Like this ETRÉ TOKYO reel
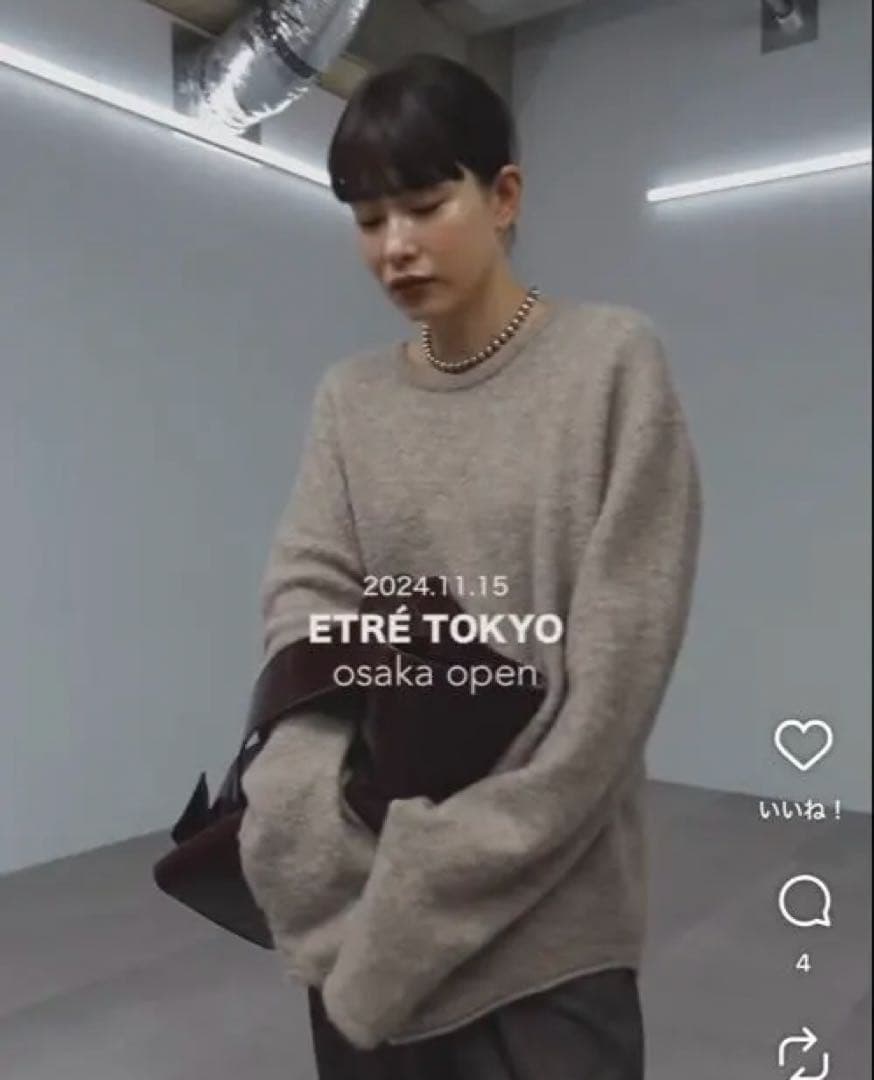The width and height of the screenshot is (874, 1080). click(x=803, y=745)
